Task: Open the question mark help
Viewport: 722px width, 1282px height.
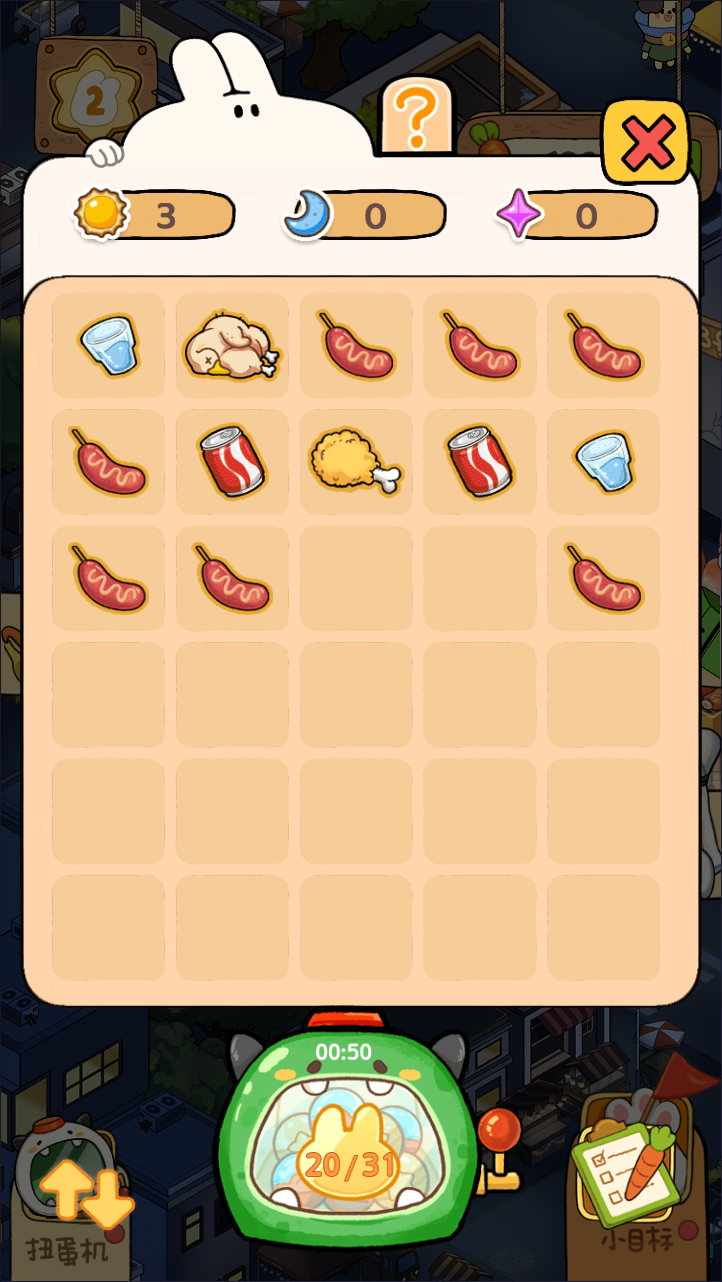Action: [x=417, y=116]
